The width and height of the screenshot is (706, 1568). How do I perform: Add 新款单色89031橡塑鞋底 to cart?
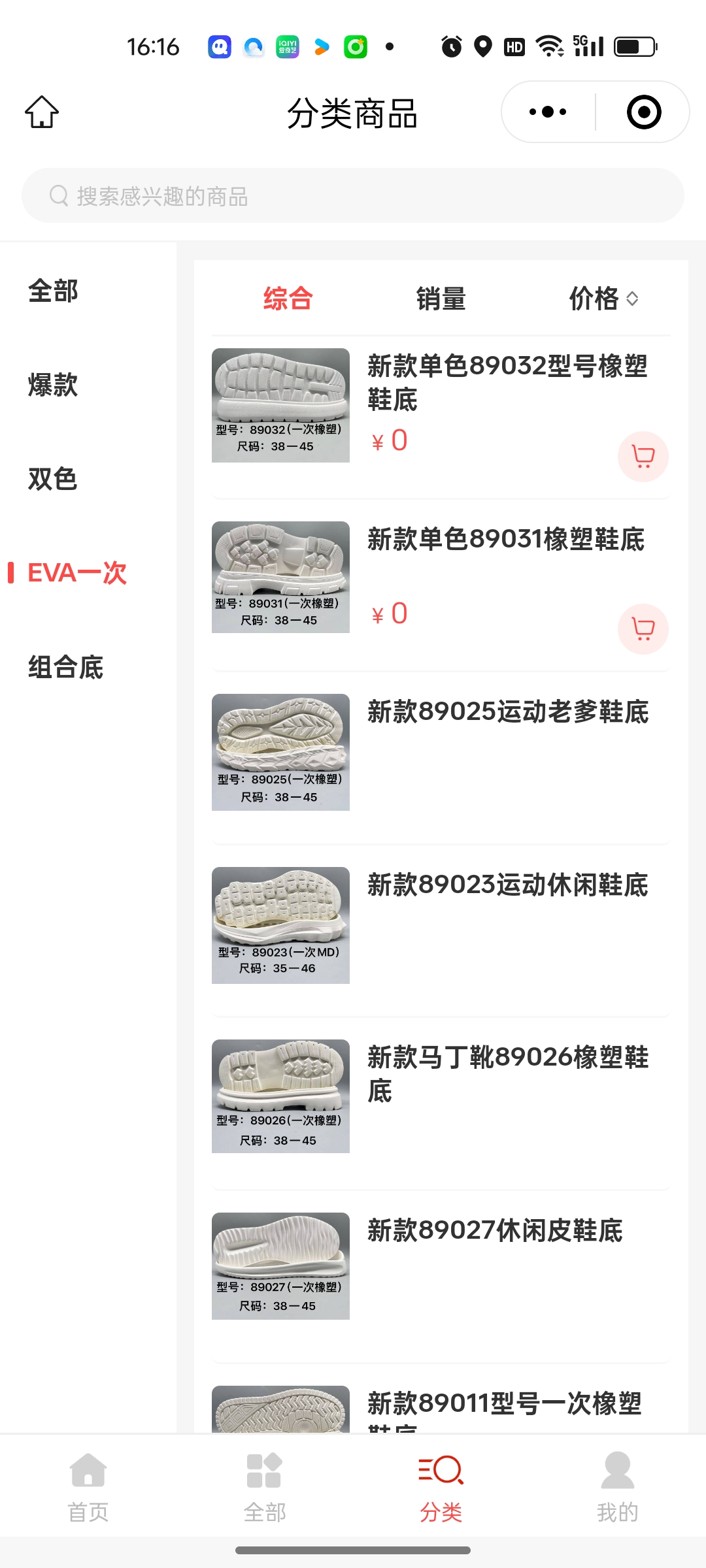(643, 629)
